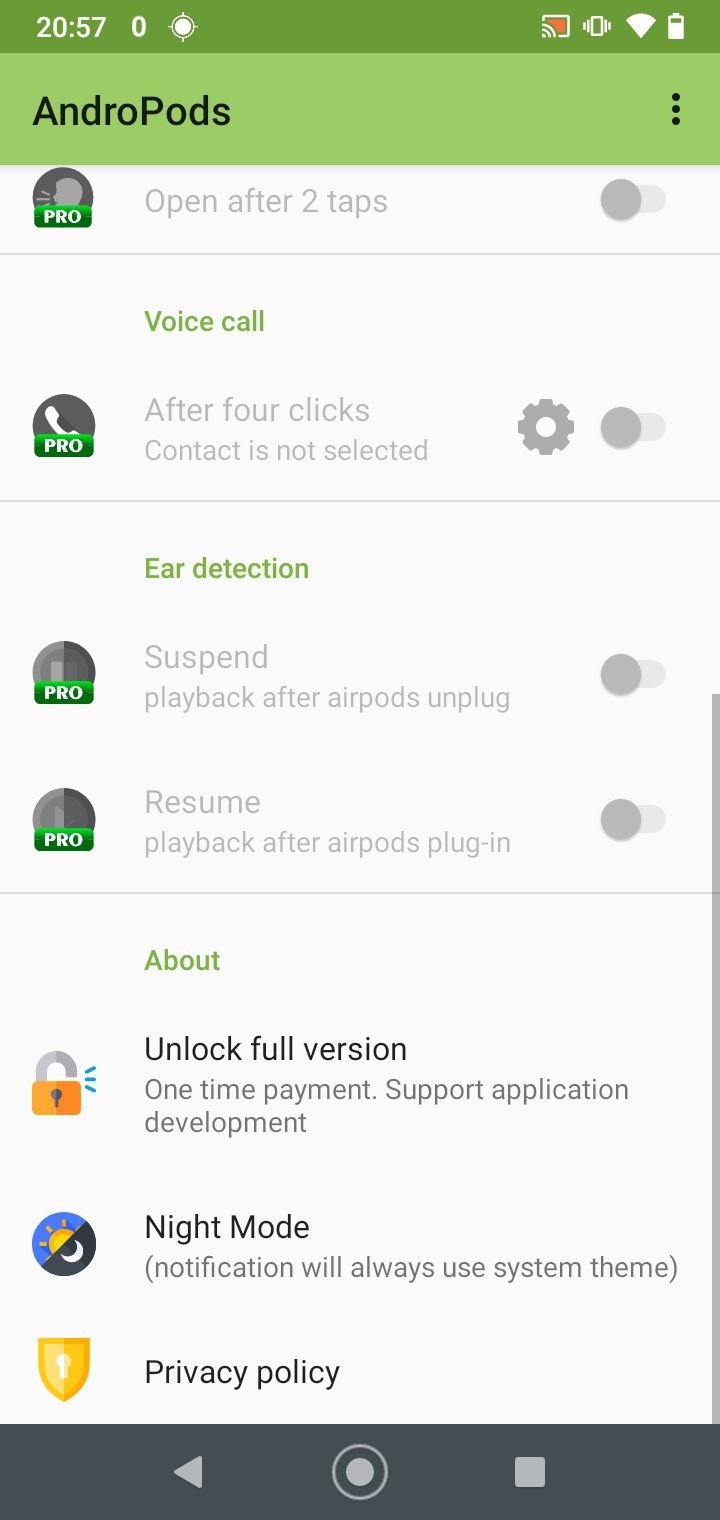Tap the home button in the navigation bar
This screenshot has height=1520, width=720.
[360, 1472]
